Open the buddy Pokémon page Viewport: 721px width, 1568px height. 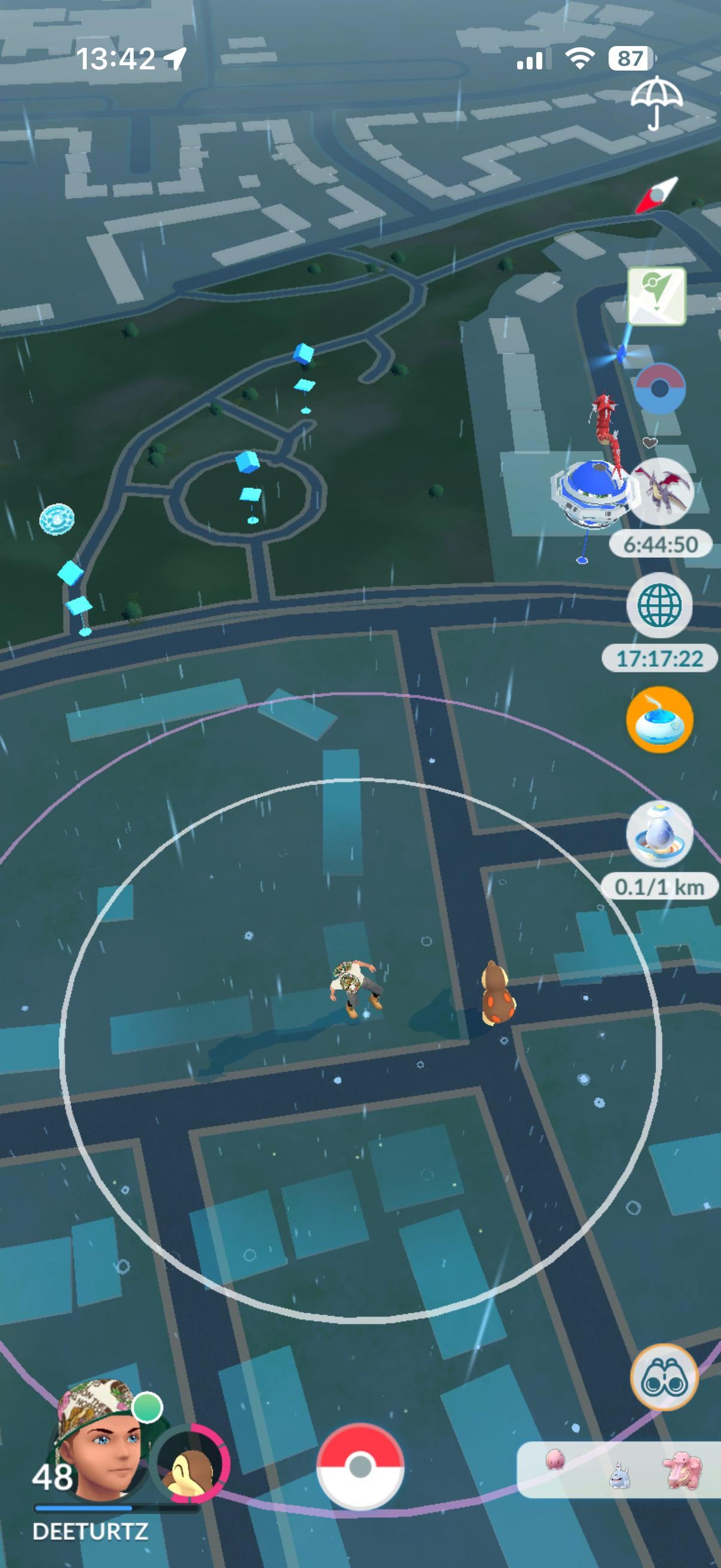pos(190,1461)
